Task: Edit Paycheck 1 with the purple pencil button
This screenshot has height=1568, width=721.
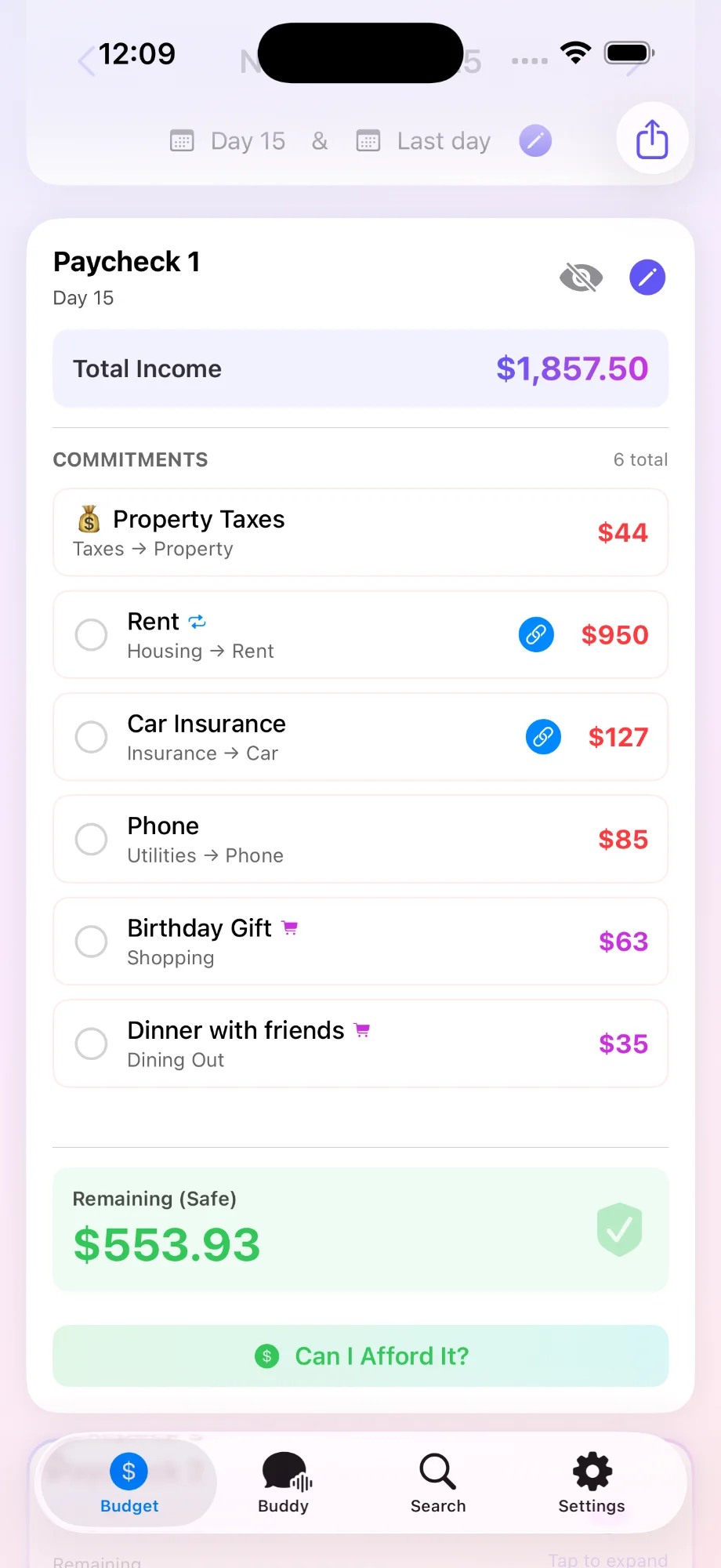Action: point(647,277)
